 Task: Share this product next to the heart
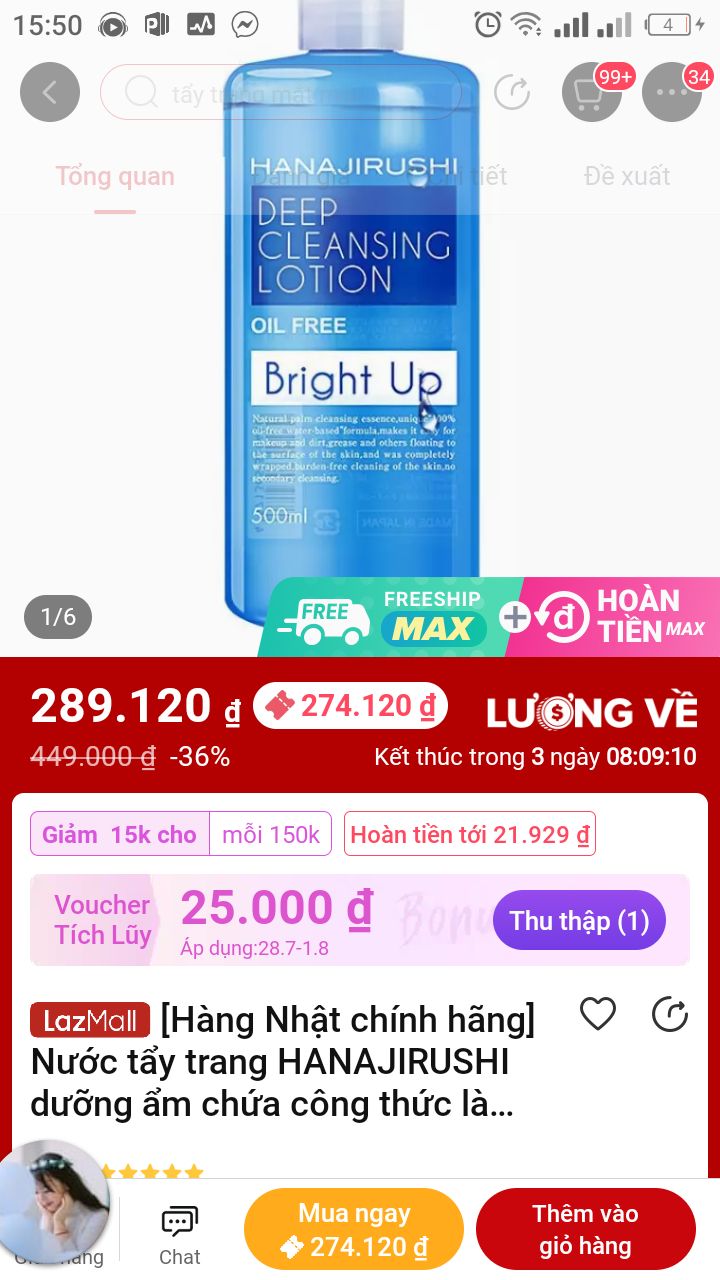(x=670, y=1014)
